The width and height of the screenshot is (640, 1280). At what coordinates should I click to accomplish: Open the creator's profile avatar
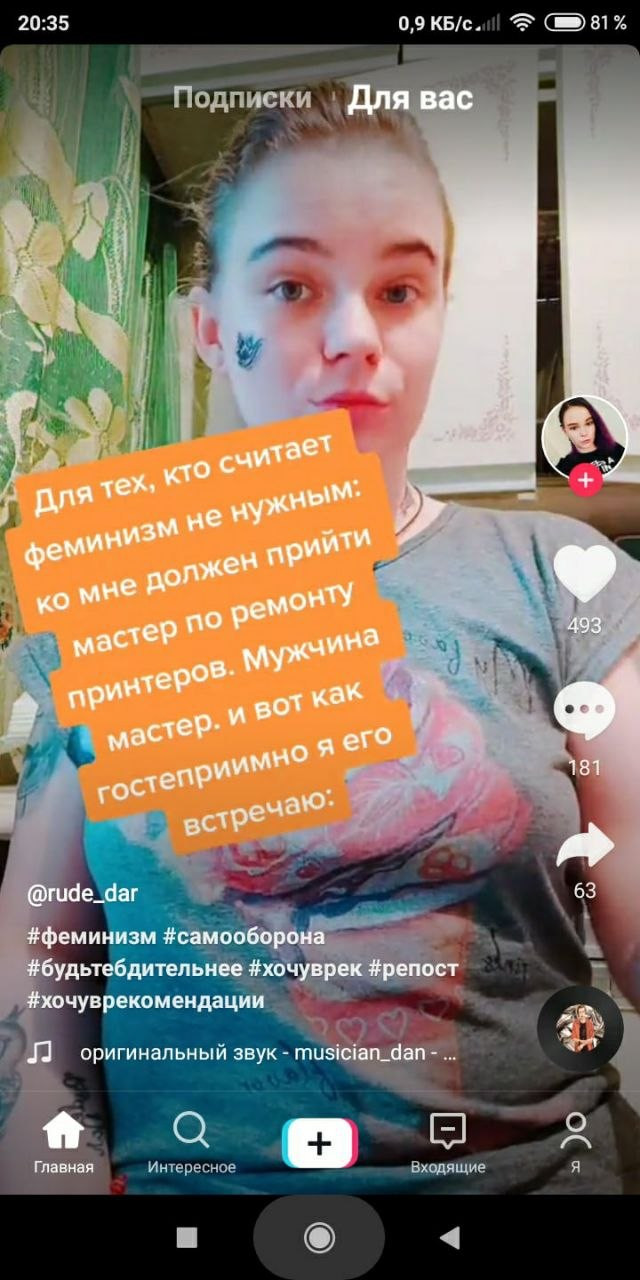click(x=584, y=436)
